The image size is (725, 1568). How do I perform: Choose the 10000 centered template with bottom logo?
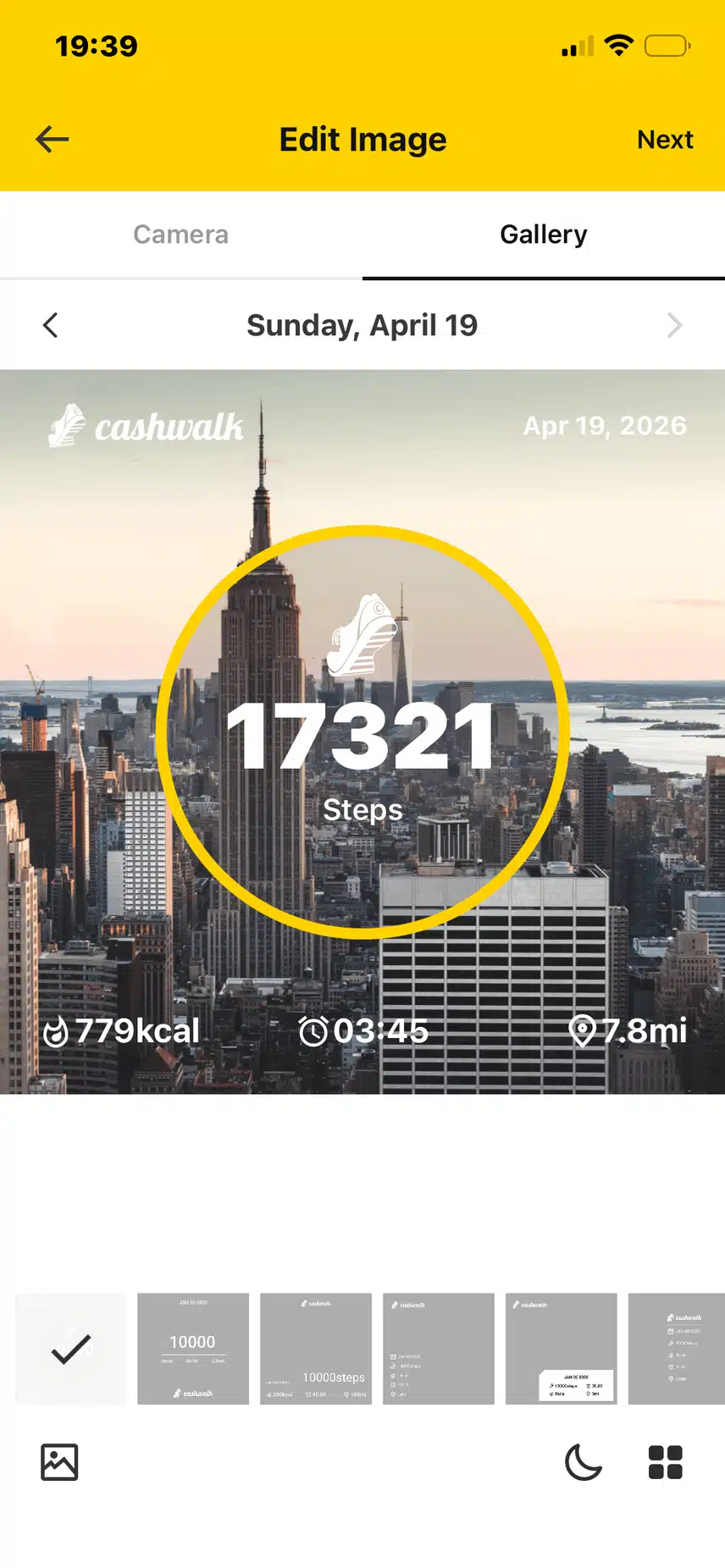pos(193,1349)
